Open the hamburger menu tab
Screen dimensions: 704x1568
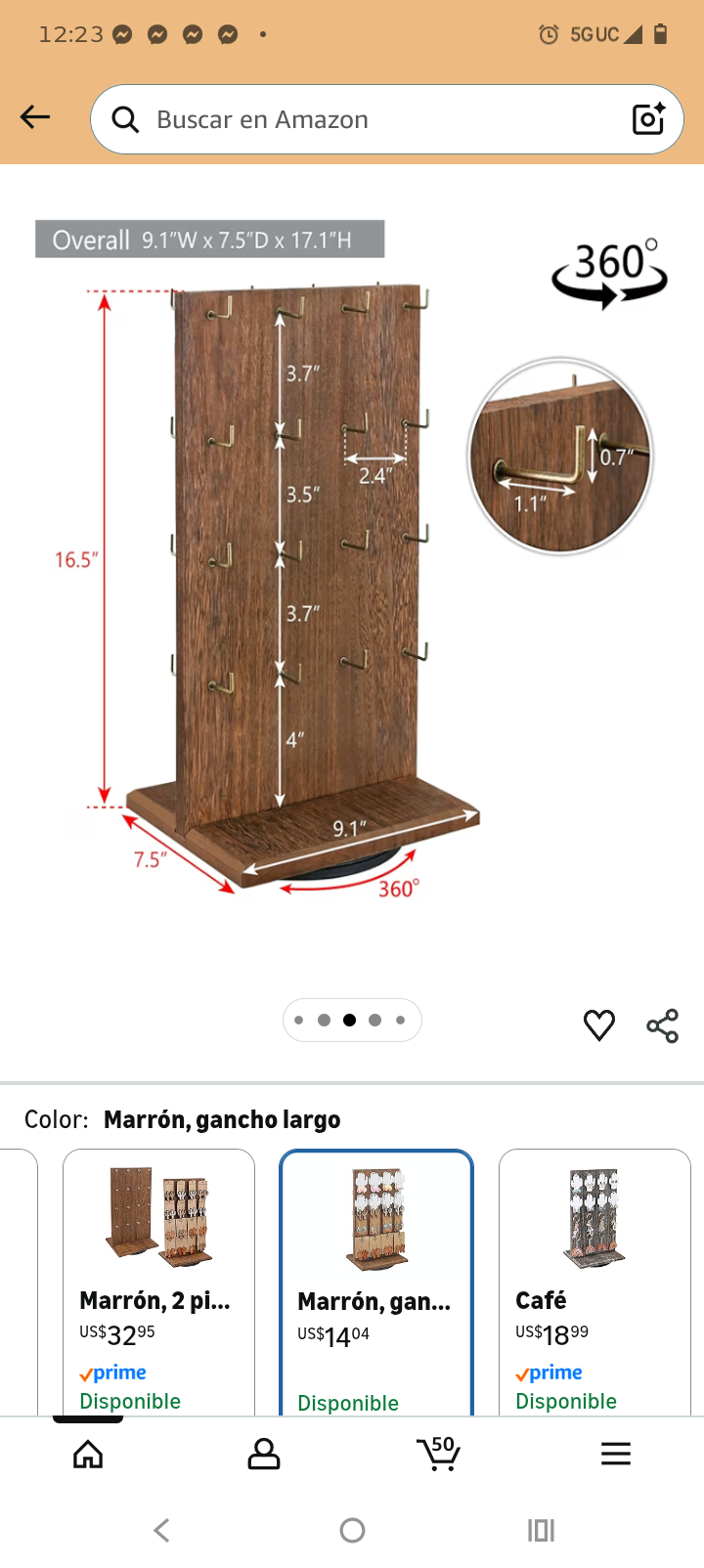tap(615, 1454)
